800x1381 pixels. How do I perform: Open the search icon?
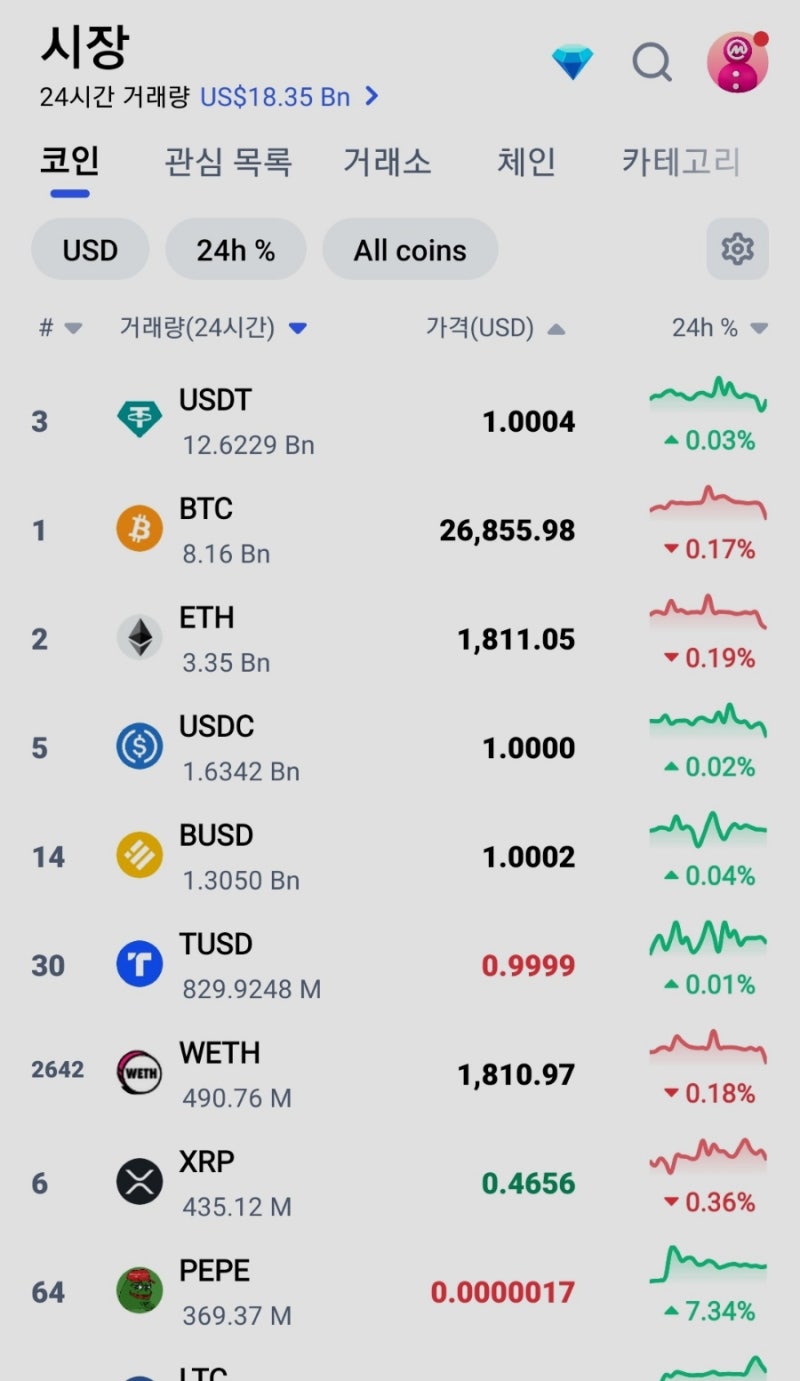point(652,62)
